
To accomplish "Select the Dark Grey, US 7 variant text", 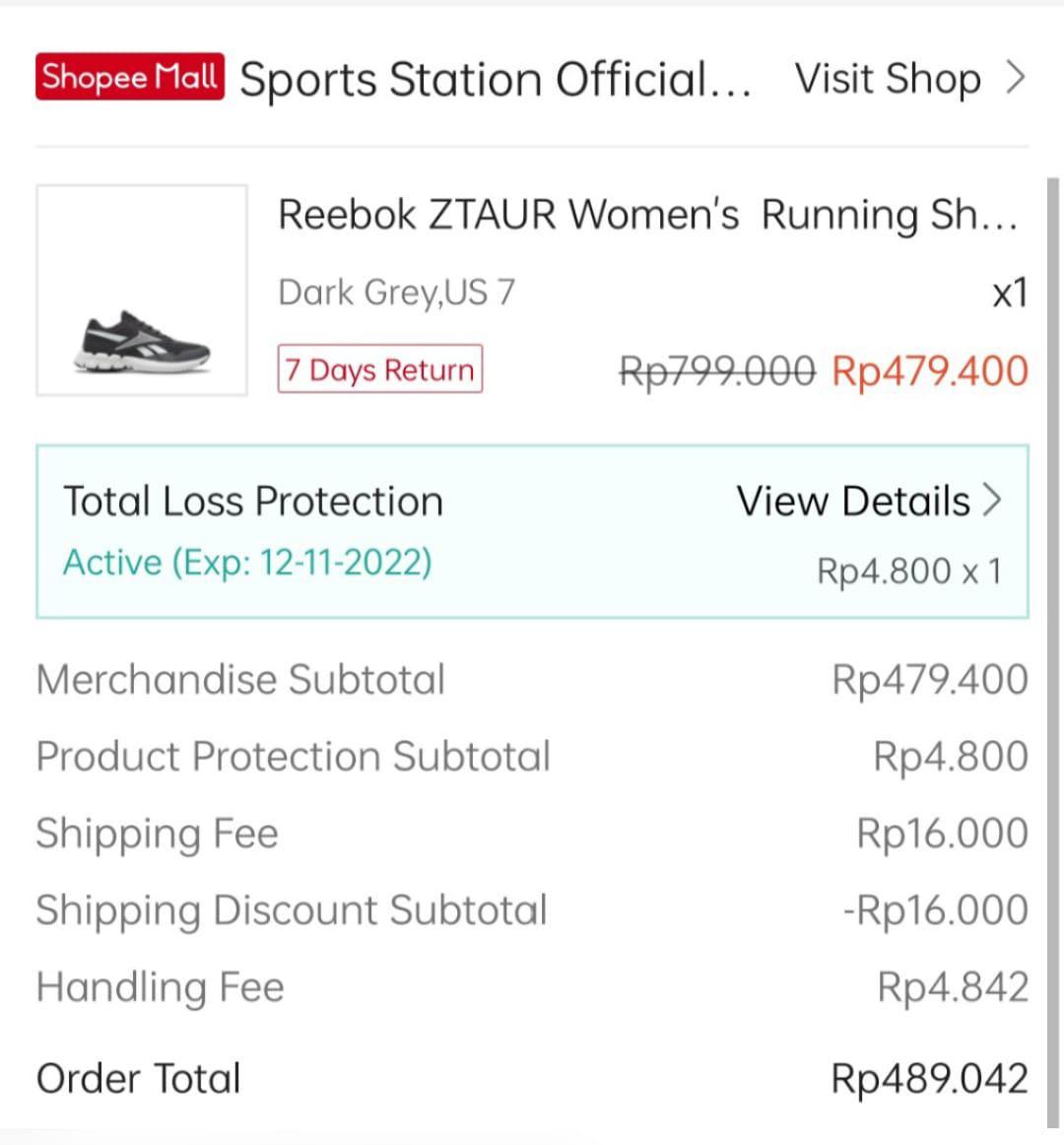I will point(396,292).
